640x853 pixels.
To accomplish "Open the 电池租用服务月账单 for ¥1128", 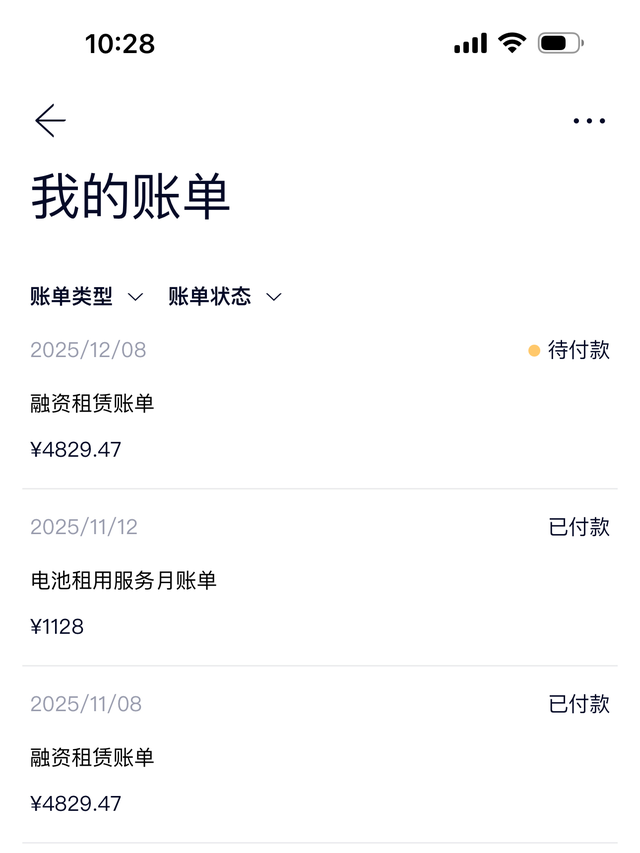I will pyautogui.click(x=320, y=580).
